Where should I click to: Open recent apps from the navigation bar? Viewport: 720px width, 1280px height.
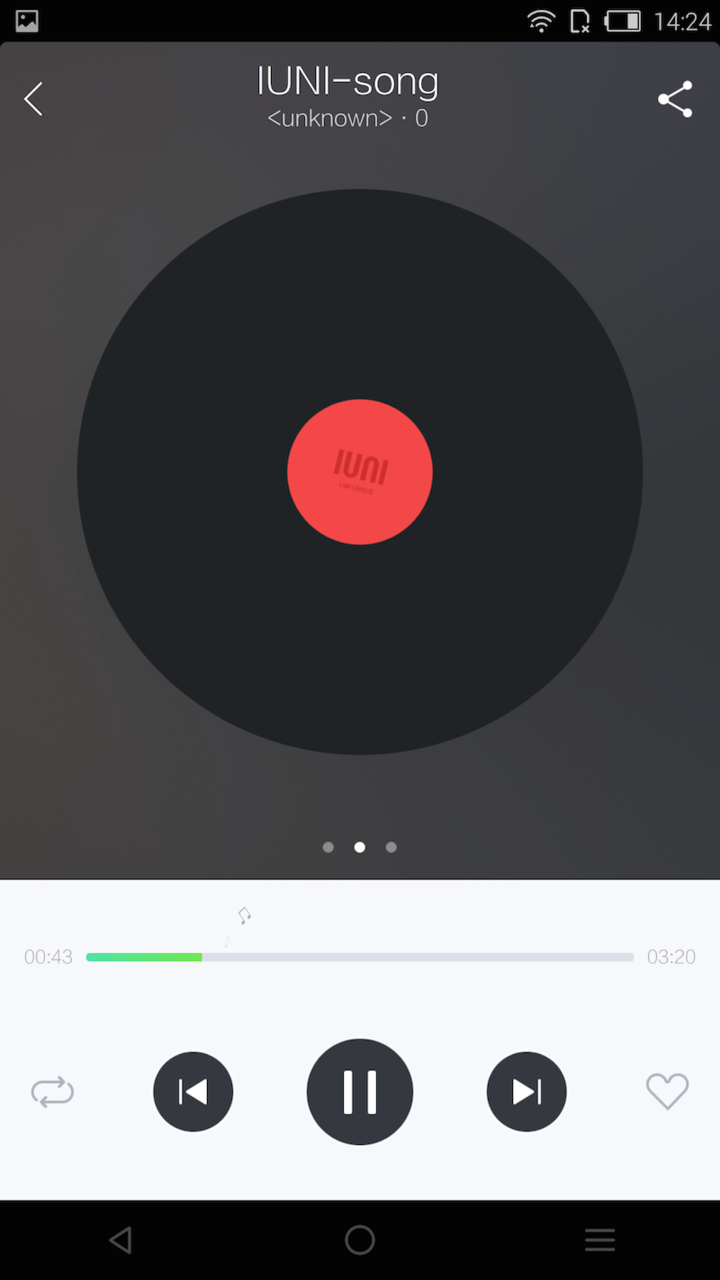pos(600,1240)
